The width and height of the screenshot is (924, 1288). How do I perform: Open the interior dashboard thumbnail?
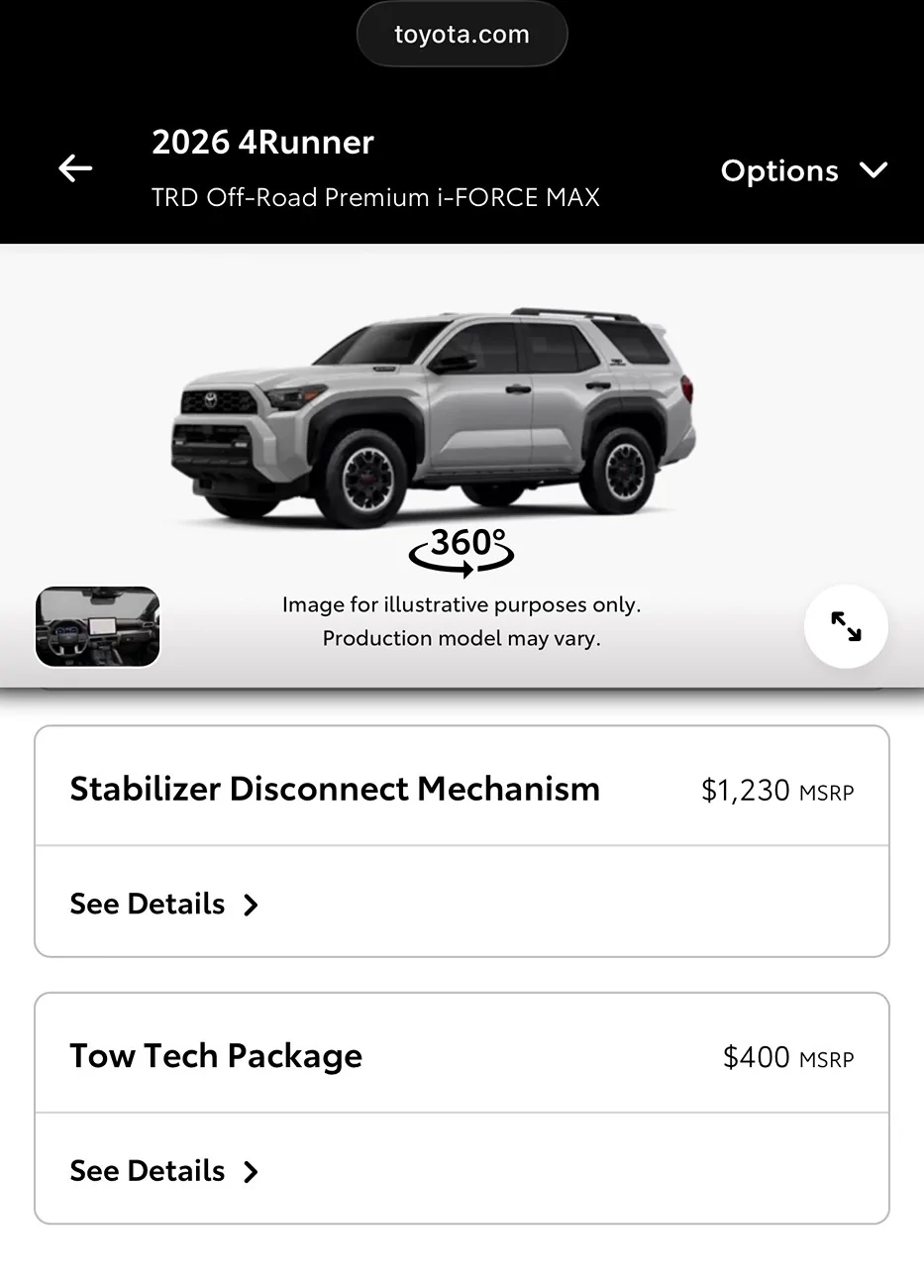point(96,626)
